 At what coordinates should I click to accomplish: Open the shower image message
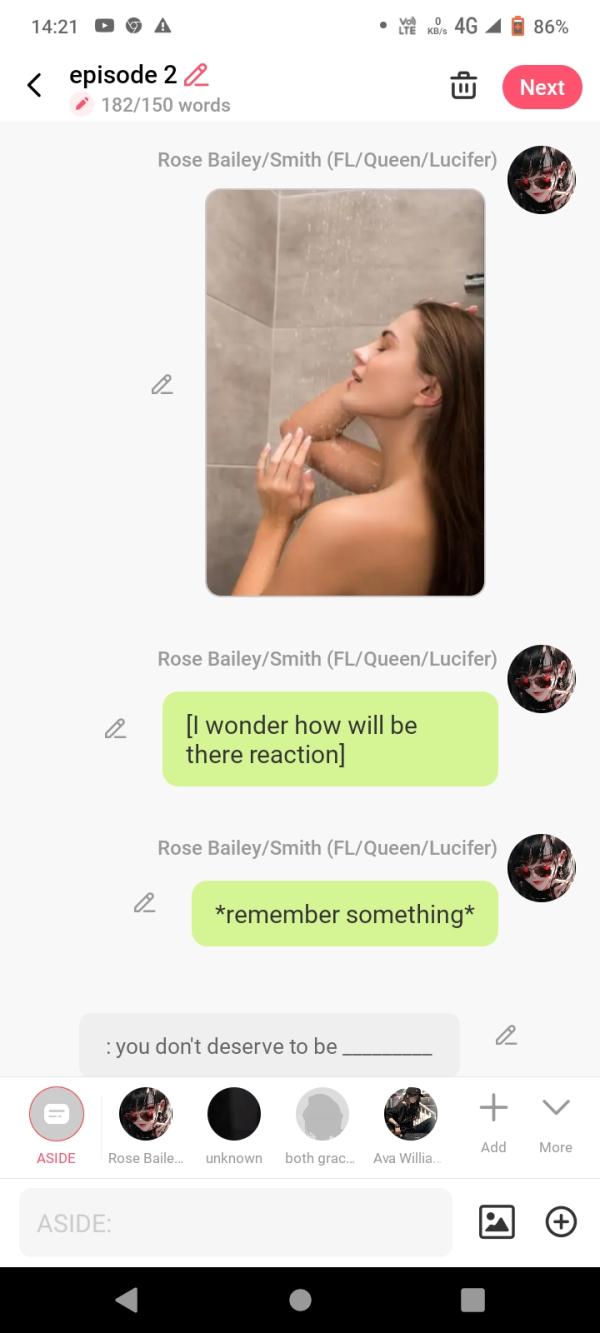pyautogui.click(x=345, y=392)
